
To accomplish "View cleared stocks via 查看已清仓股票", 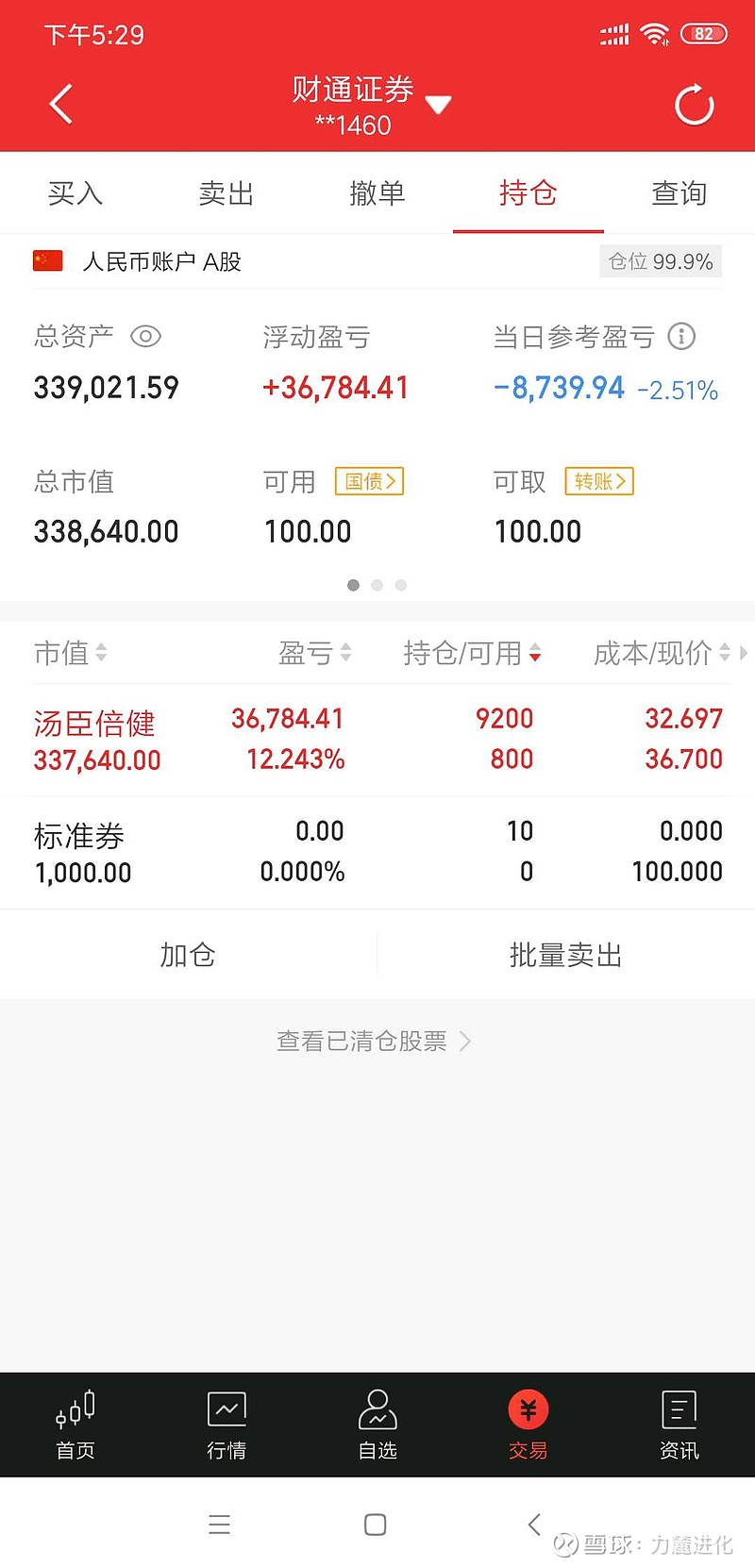I will (x=374, y=1041).
